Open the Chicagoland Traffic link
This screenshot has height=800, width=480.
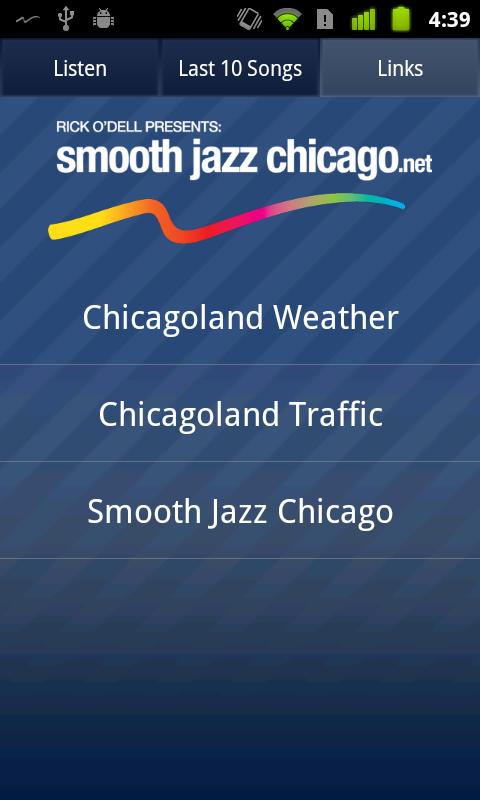(240, 413)
